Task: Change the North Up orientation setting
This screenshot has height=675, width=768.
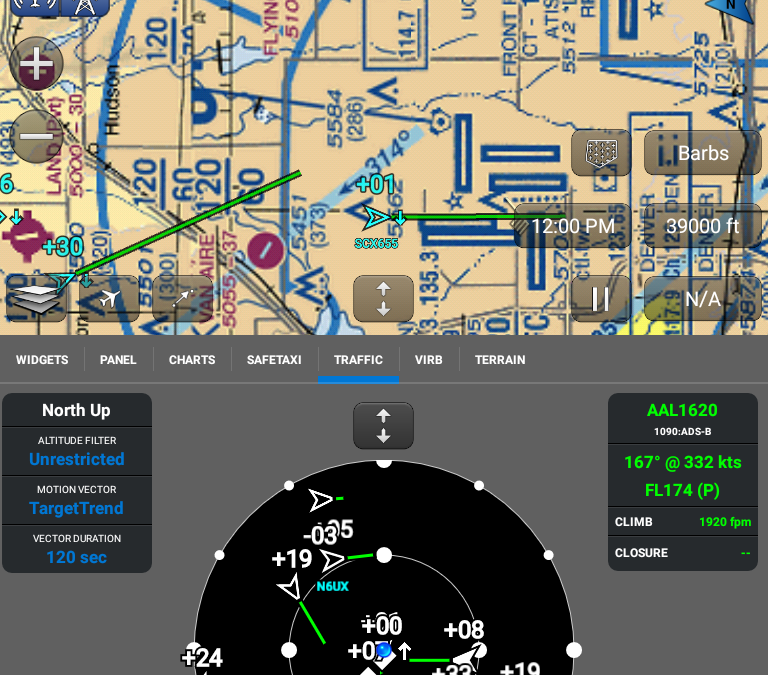Action: 76,410
